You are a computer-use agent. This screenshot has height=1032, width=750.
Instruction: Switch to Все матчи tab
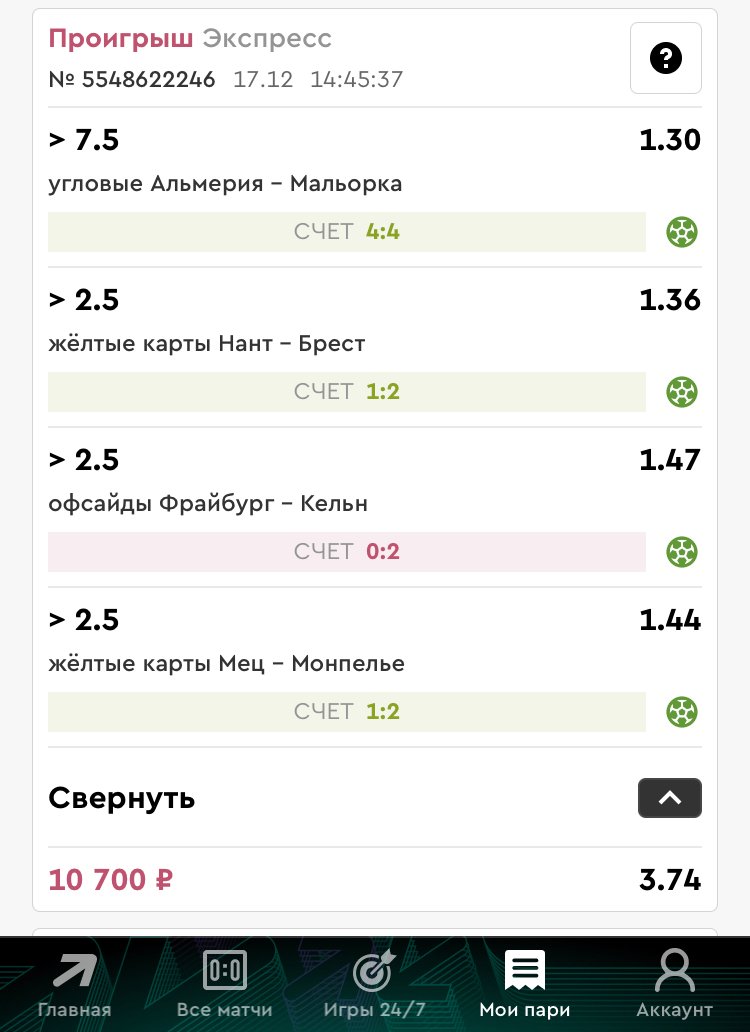pyautogui.click(x=224, y=983)
